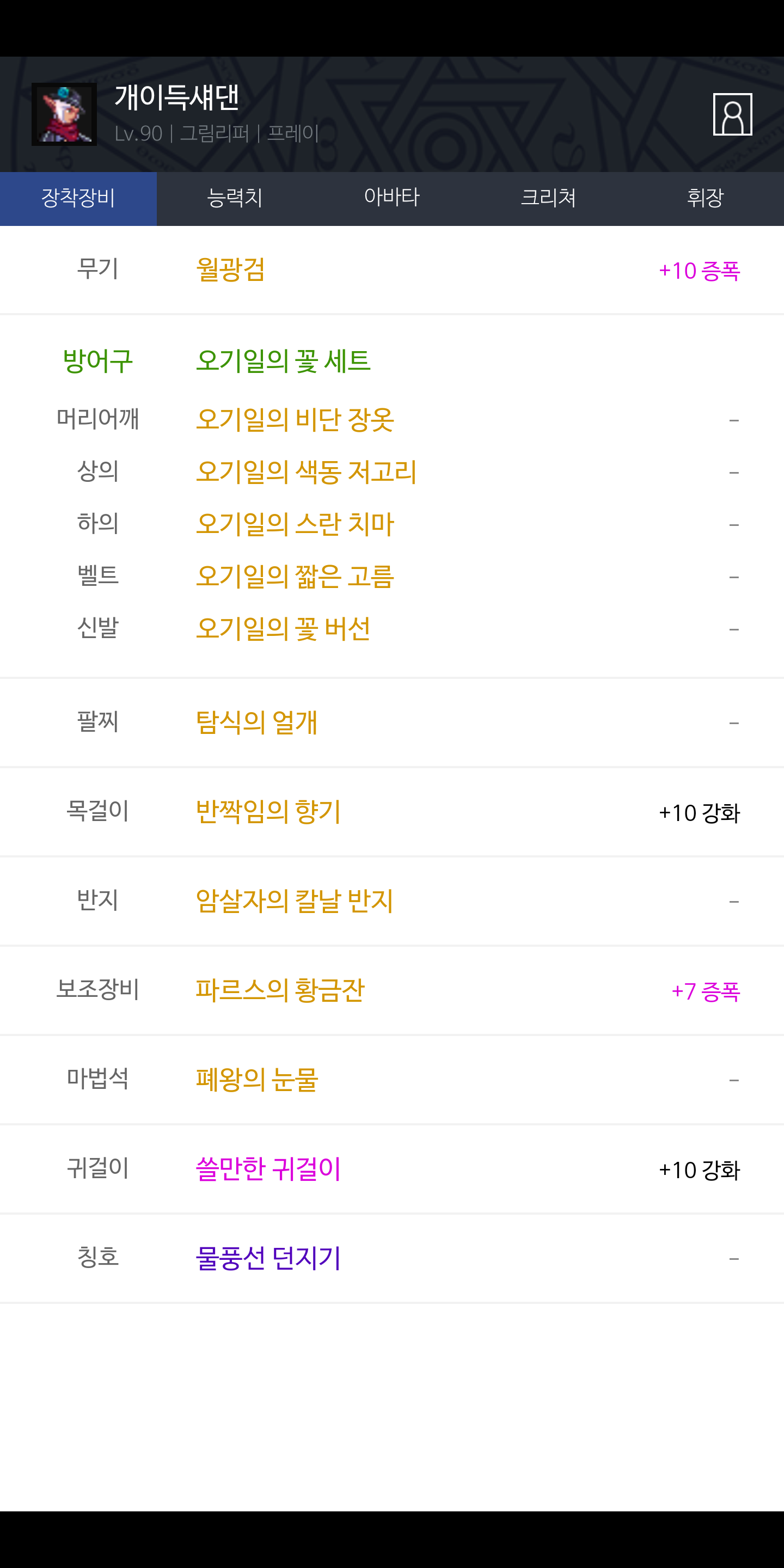Viewport: 784px width, 1568px height.
Task: Open the earring item 쓸만한 귀걸이
Action: 268,1169
